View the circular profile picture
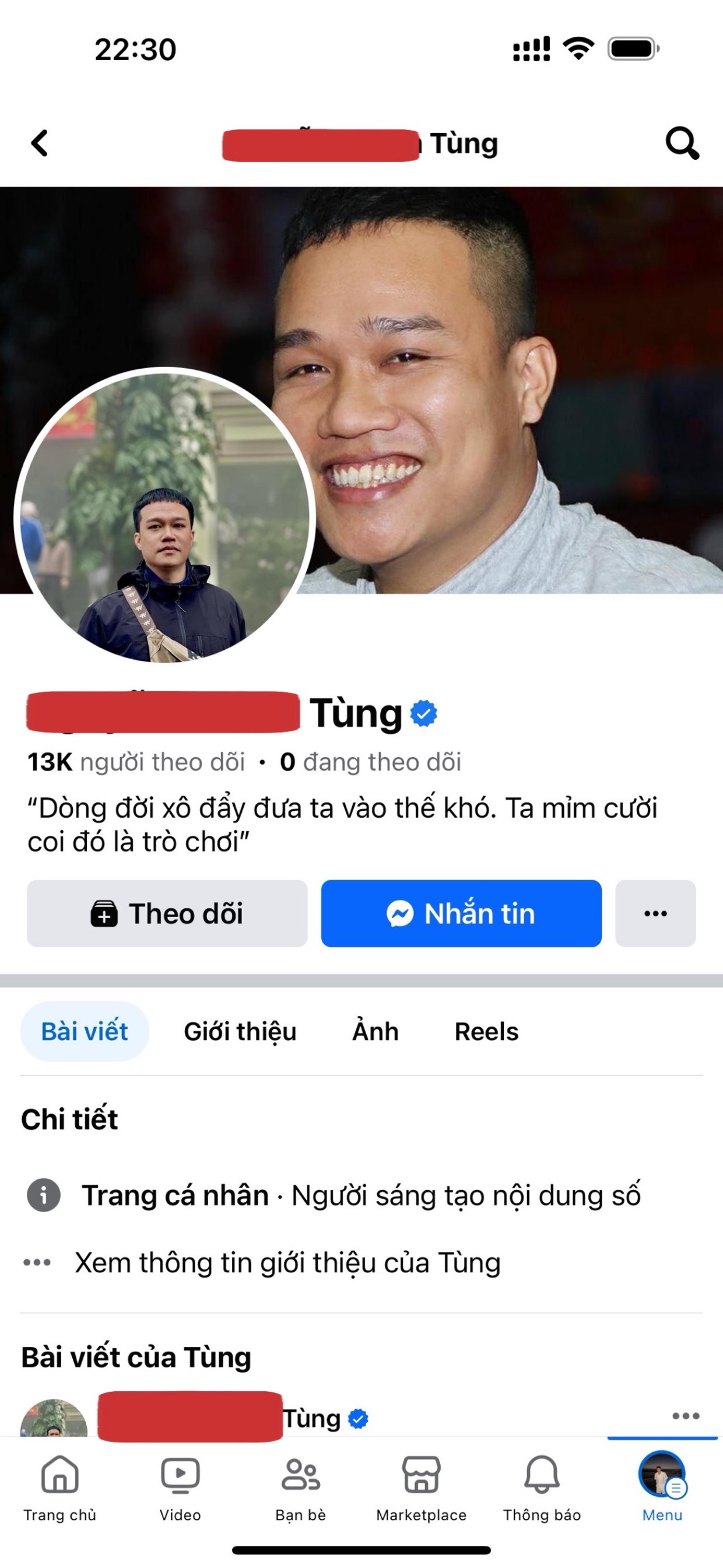Screen dimensions: 723x1568 (164, 517)
